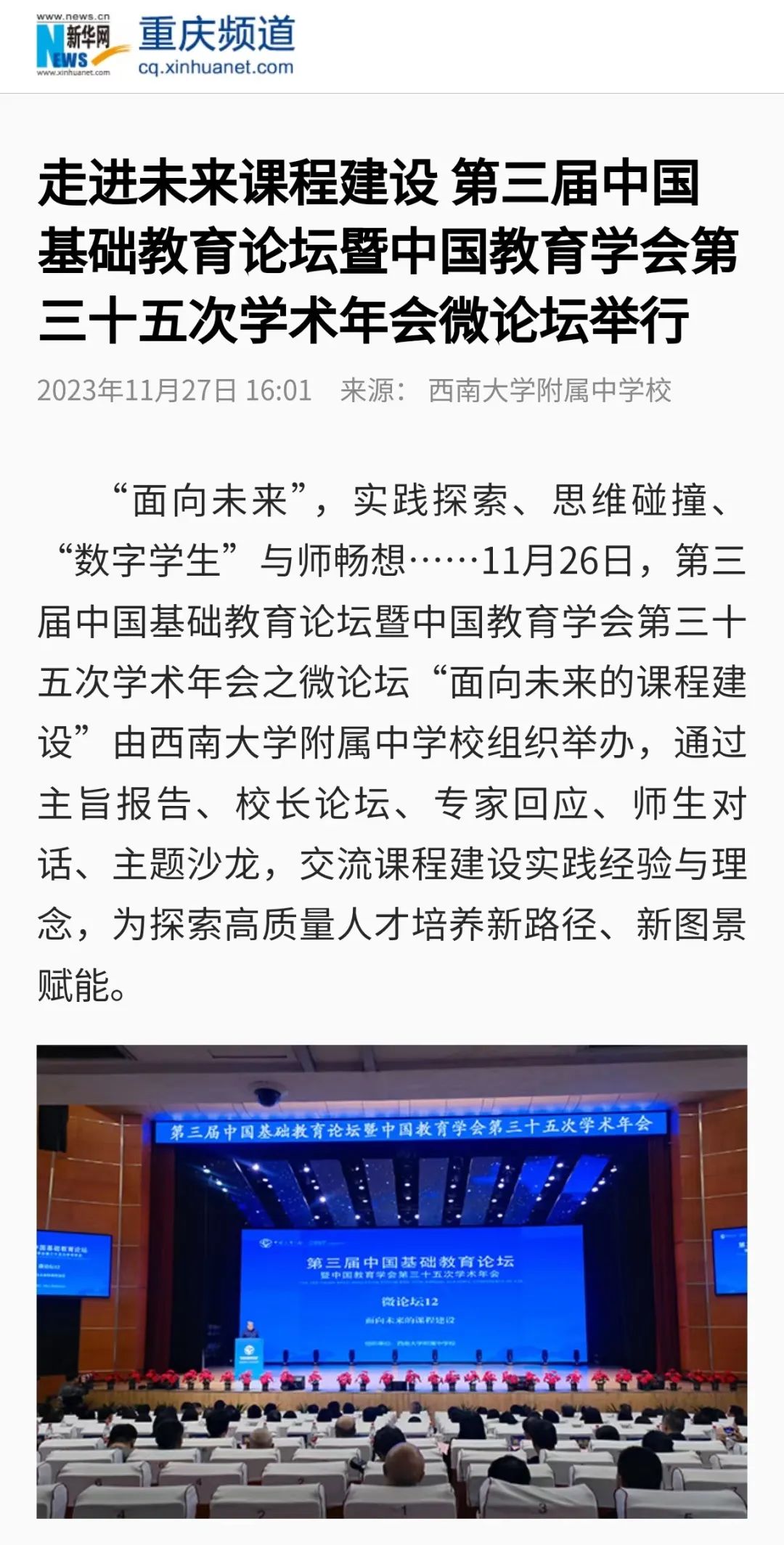Open the conference hall photo in the article
The height and width of the screenshot is (1545, 784).
point(392,1281)
